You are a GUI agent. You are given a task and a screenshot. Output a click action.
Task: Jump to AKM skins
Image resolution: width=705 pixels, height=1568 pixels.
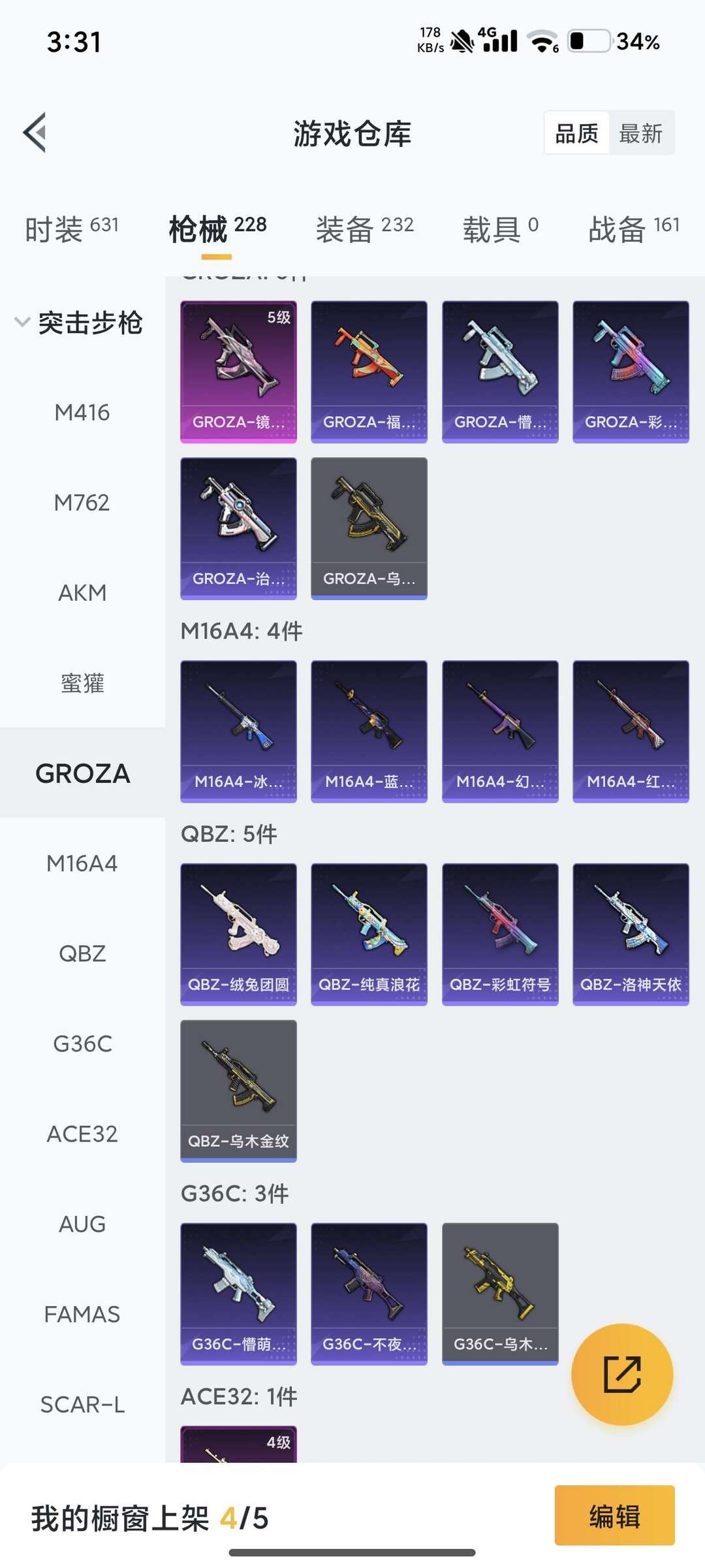[x=82, y=593]
